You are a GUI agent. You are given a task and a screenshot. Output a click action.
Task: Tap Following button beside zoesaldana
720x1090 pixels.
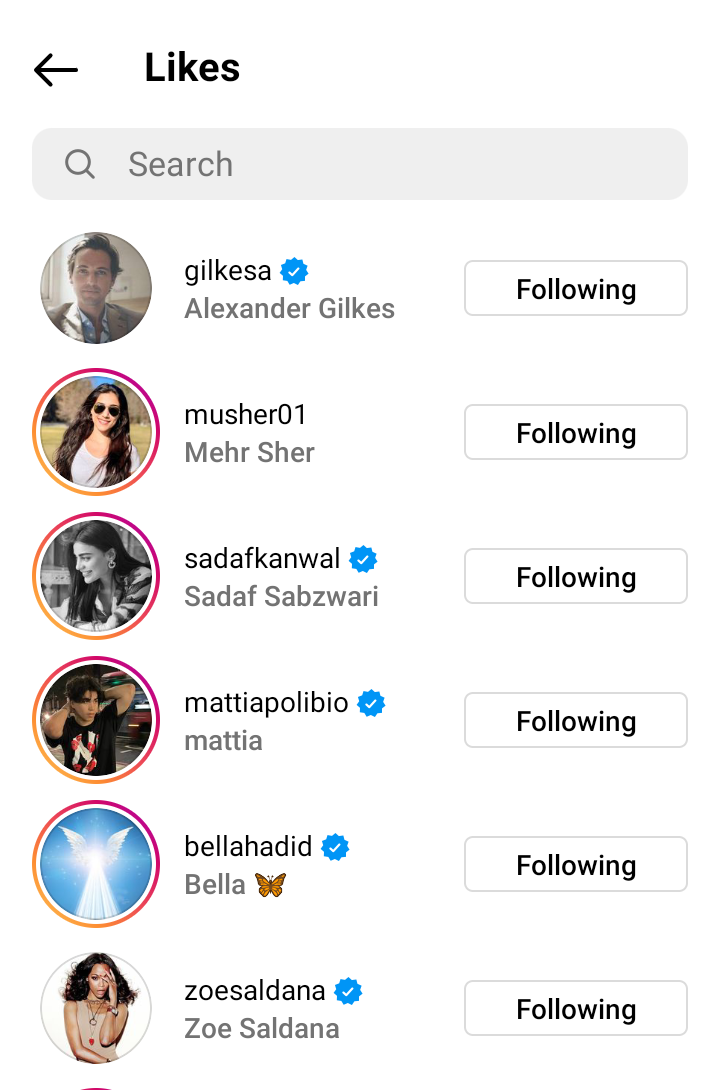pos(575,1009)
